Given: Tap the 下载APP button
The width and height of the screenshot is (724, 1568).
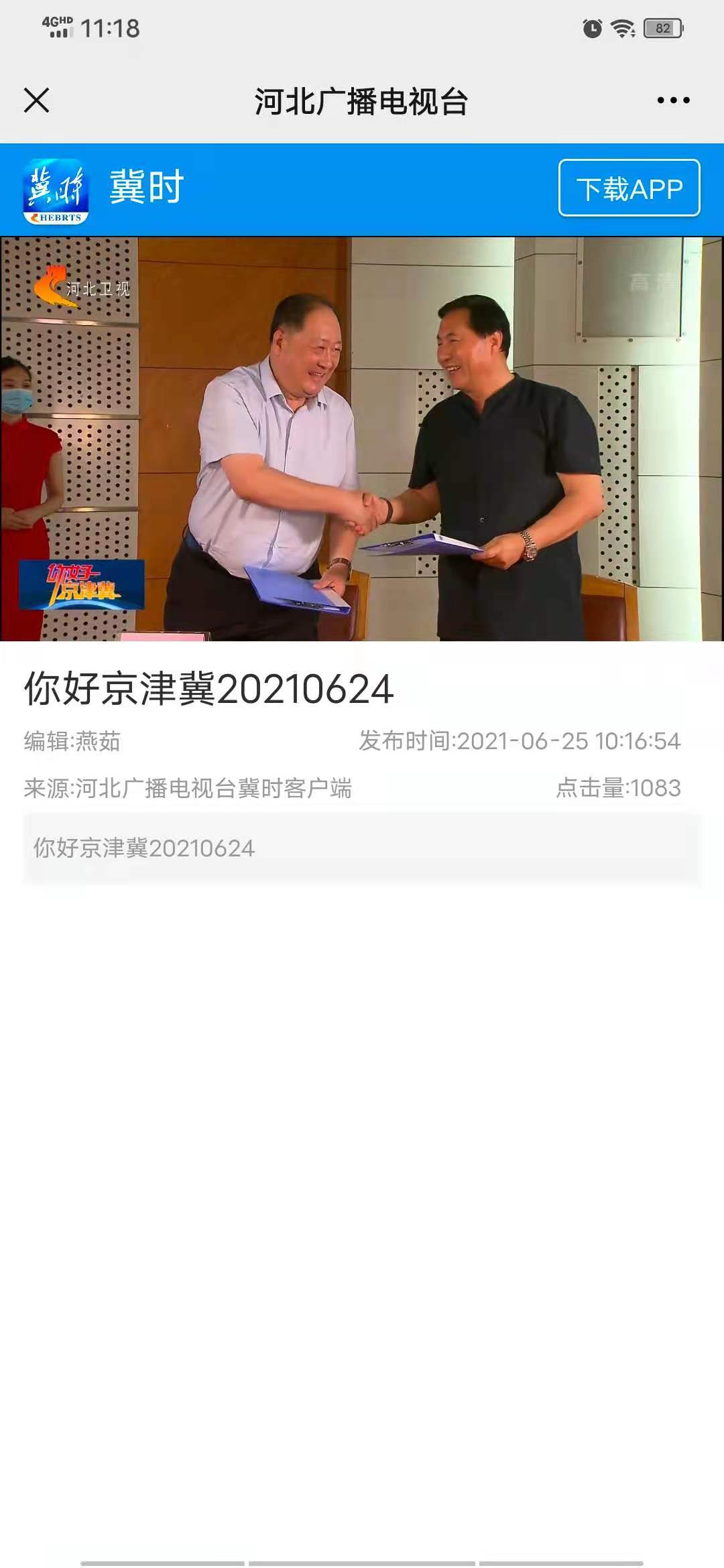Looking at the screenshot, I should point(629,188).
